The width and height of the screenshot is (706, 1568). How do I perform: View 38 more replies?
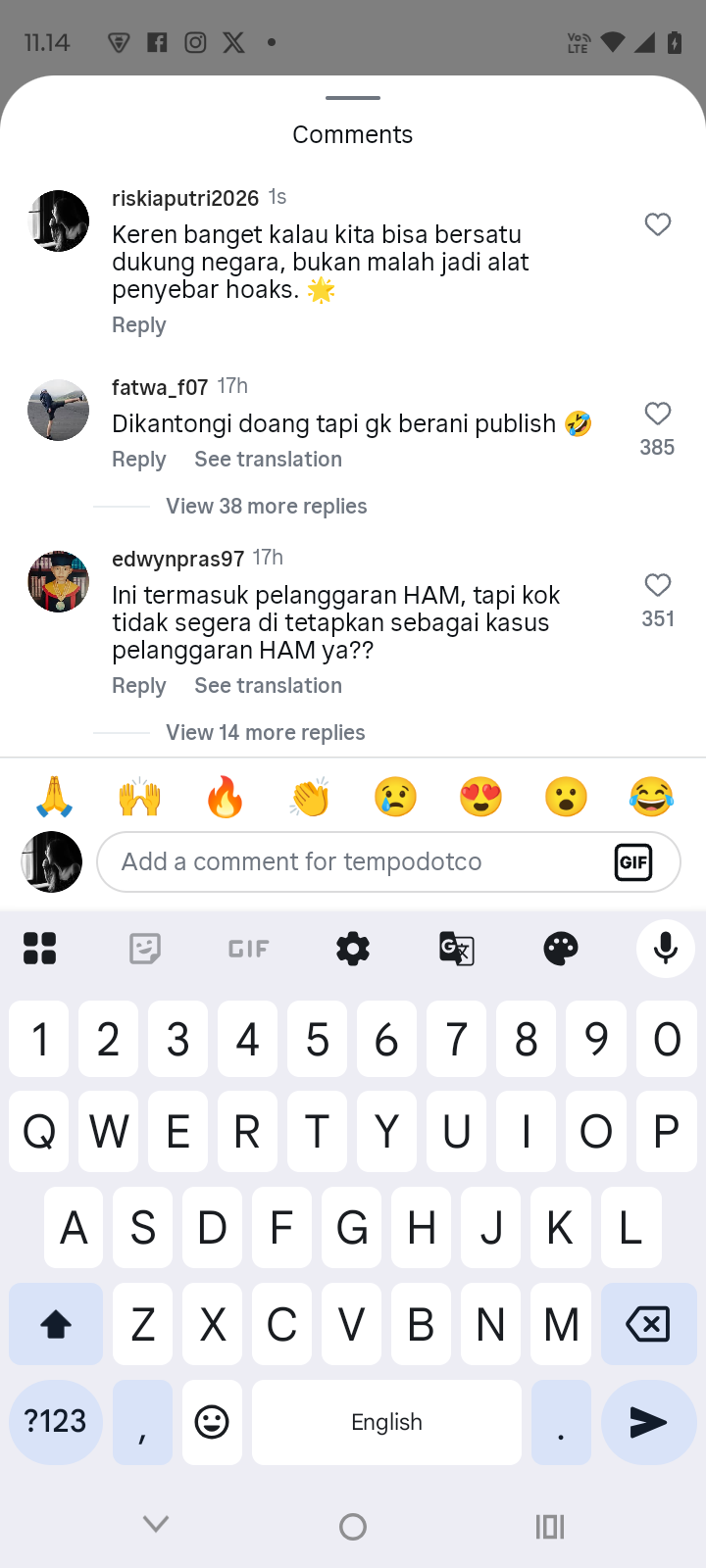pyautogui.click(x=266, y=507)
